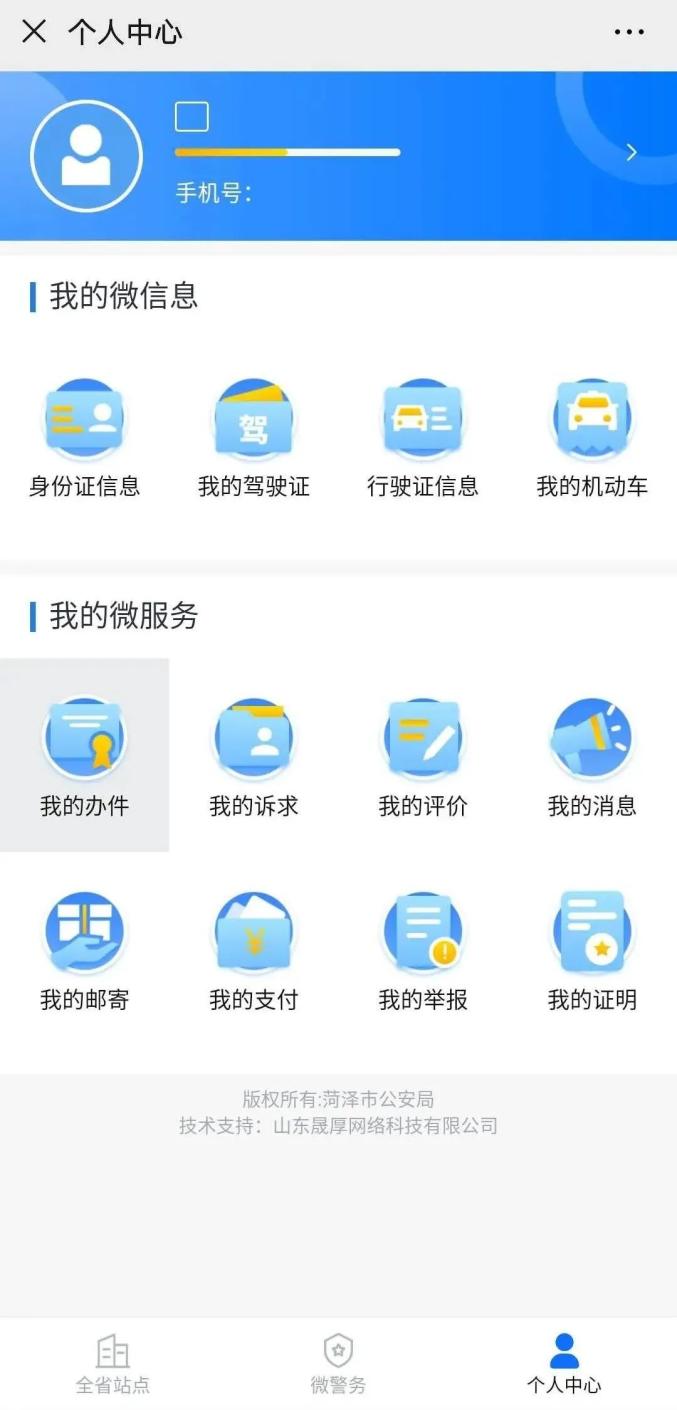Tap the profile avatar

[86, 155]
